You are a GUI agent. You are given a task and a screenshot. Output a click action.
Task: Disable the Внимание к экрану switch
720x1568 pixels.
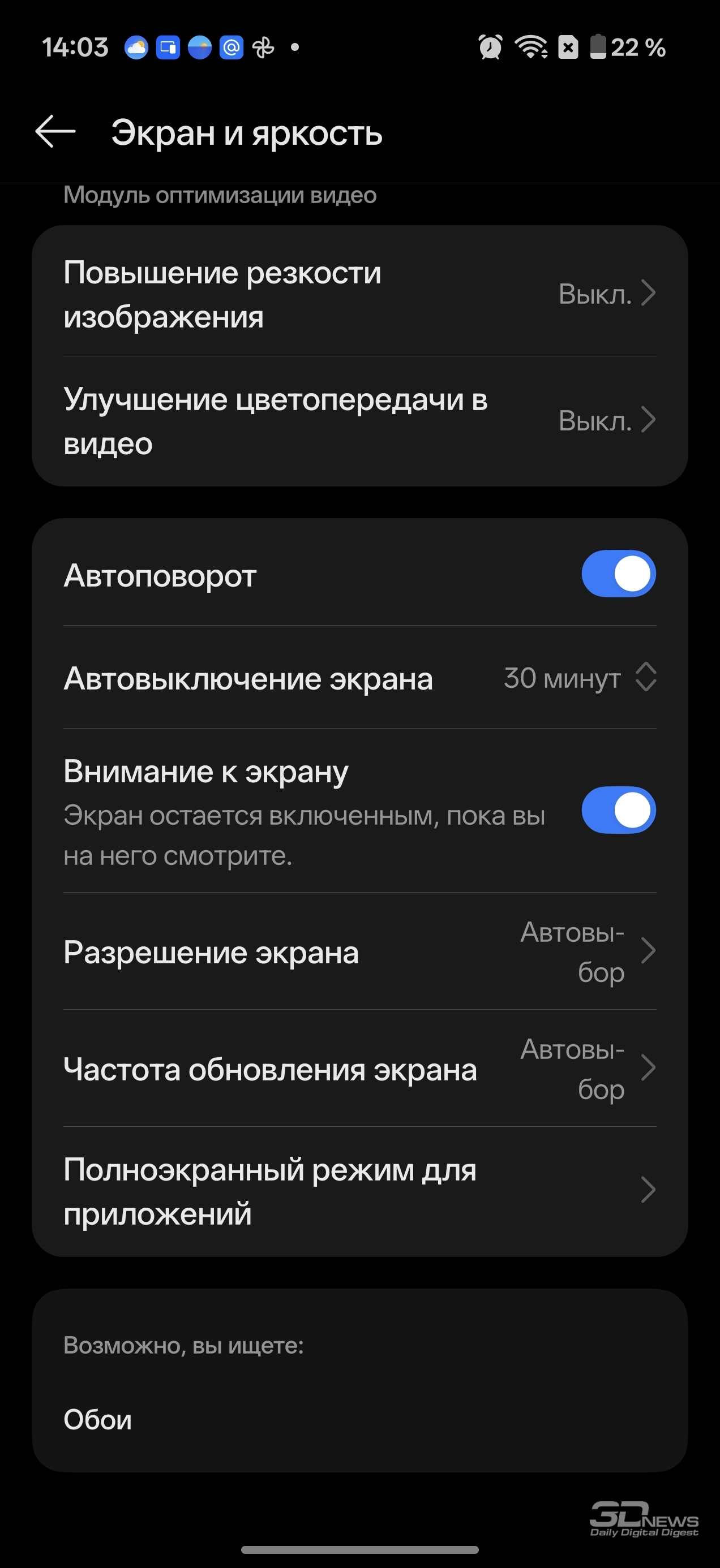[618, 810]
